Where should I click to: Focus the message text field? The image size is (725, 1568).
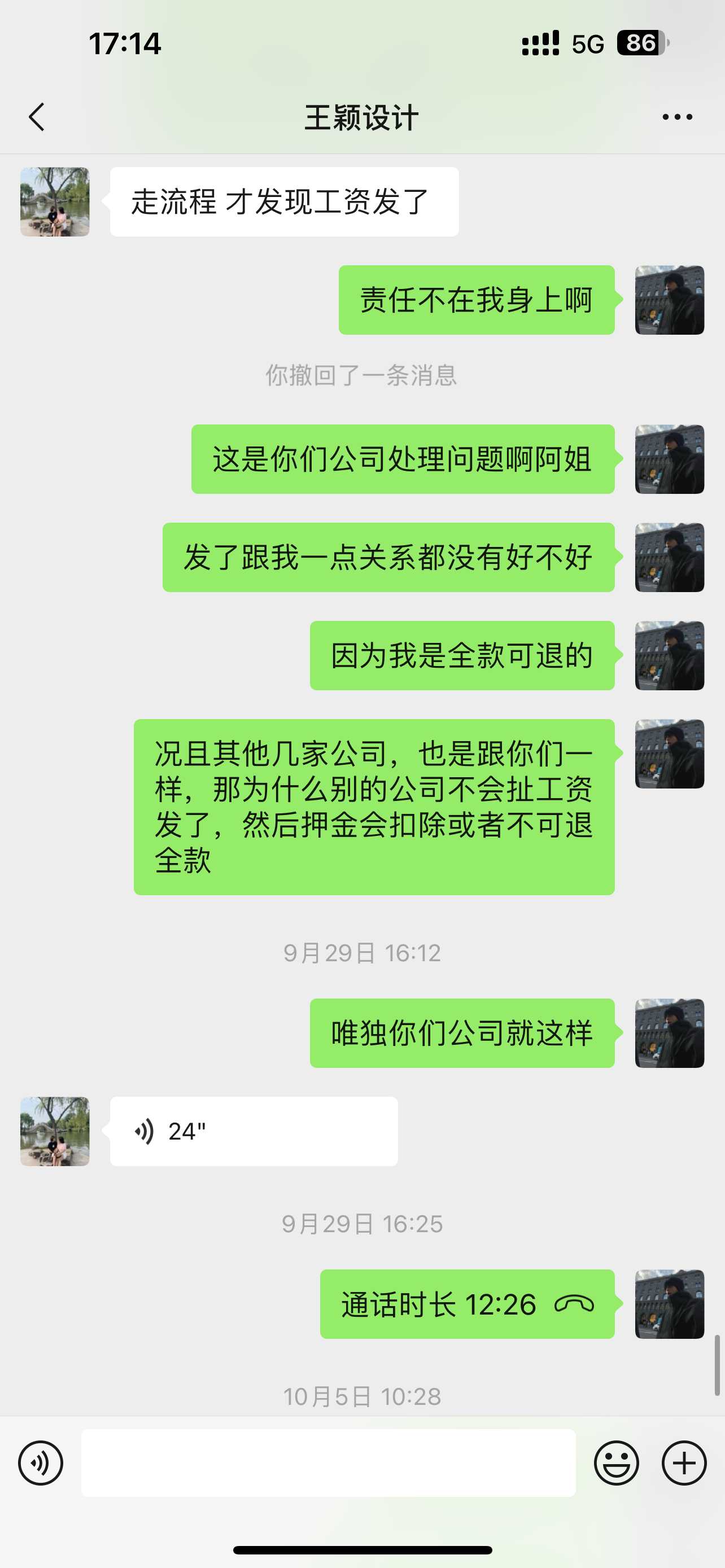click(x=328, y=1462)
